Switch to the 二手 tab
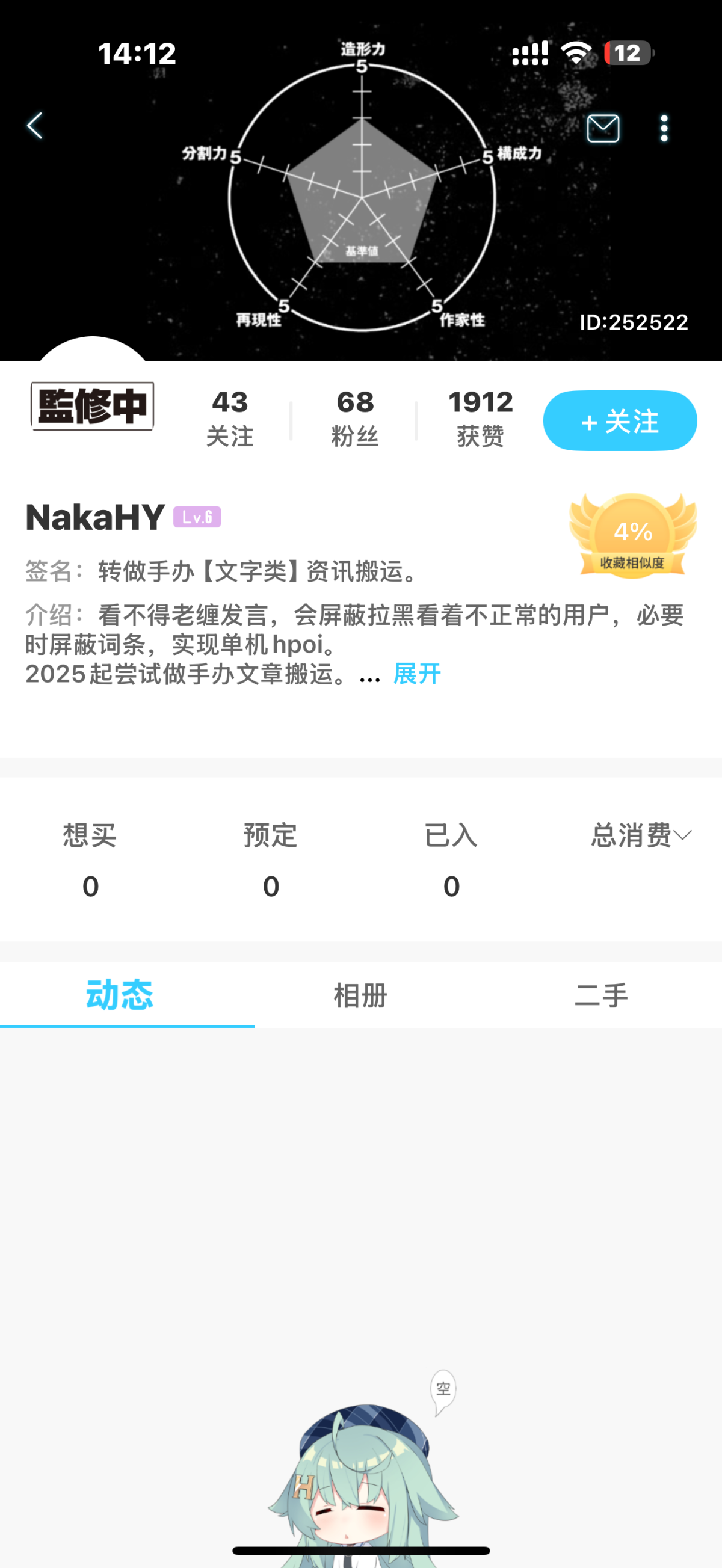This screenshot has height=1568, width=722. pyautogui.click(x=601, y=995)
